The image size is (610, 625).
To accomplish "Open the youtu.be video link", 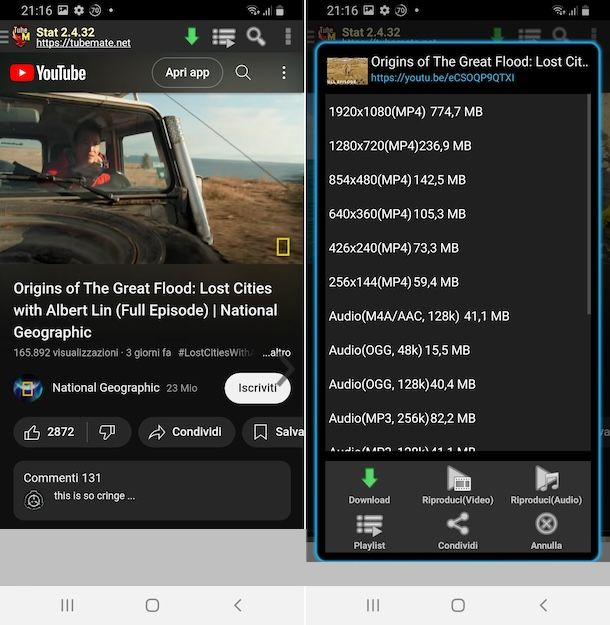I will [442, 77].
